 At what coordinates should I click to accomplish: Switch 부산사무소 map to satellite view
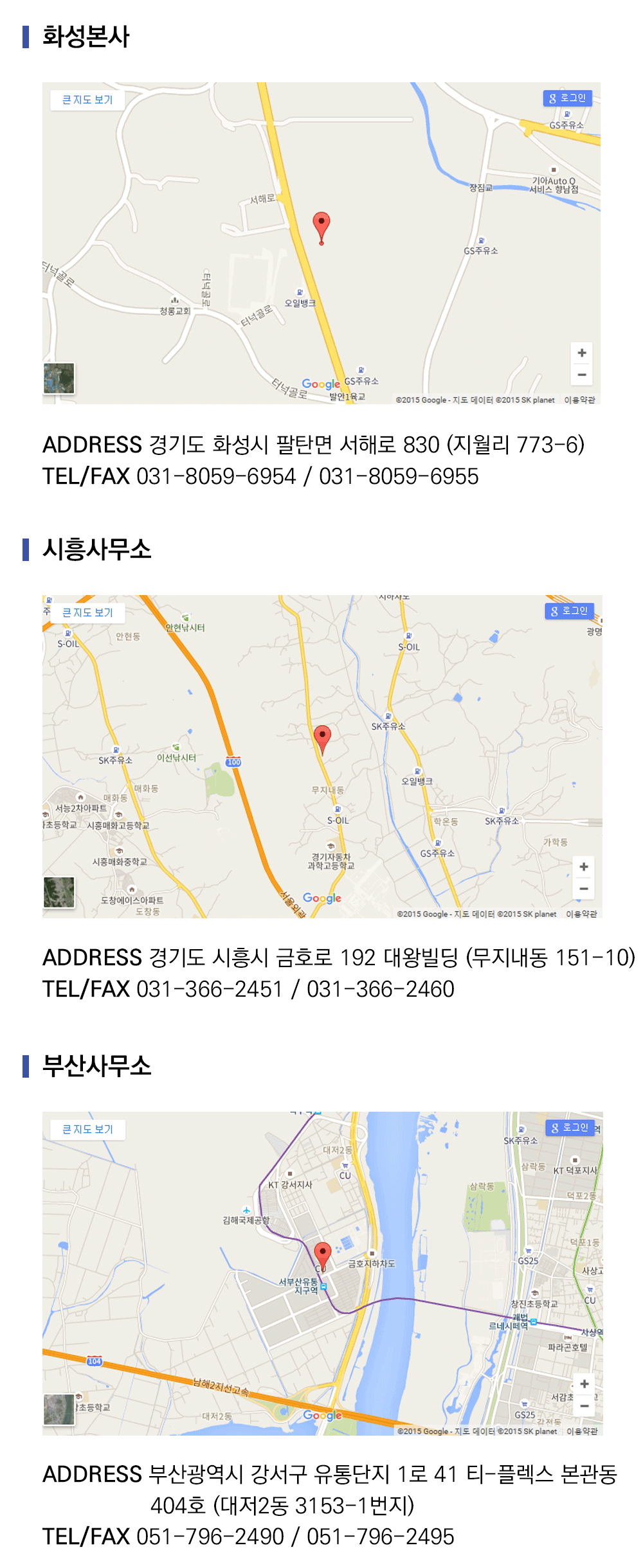tap(59, 1409)
